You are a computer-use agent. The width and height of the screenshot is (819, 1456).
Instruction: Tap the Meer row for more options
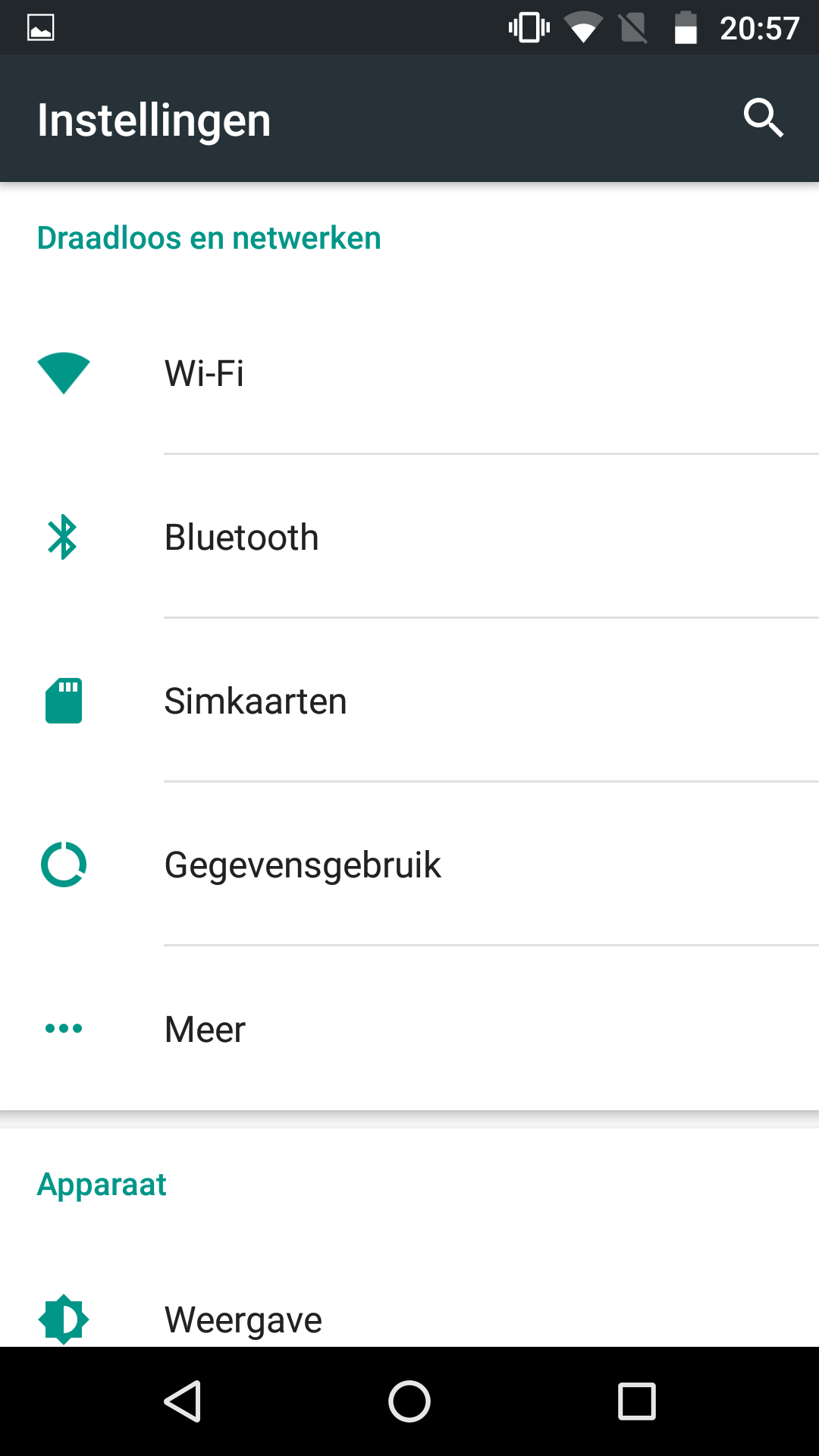pos(409,1028)
